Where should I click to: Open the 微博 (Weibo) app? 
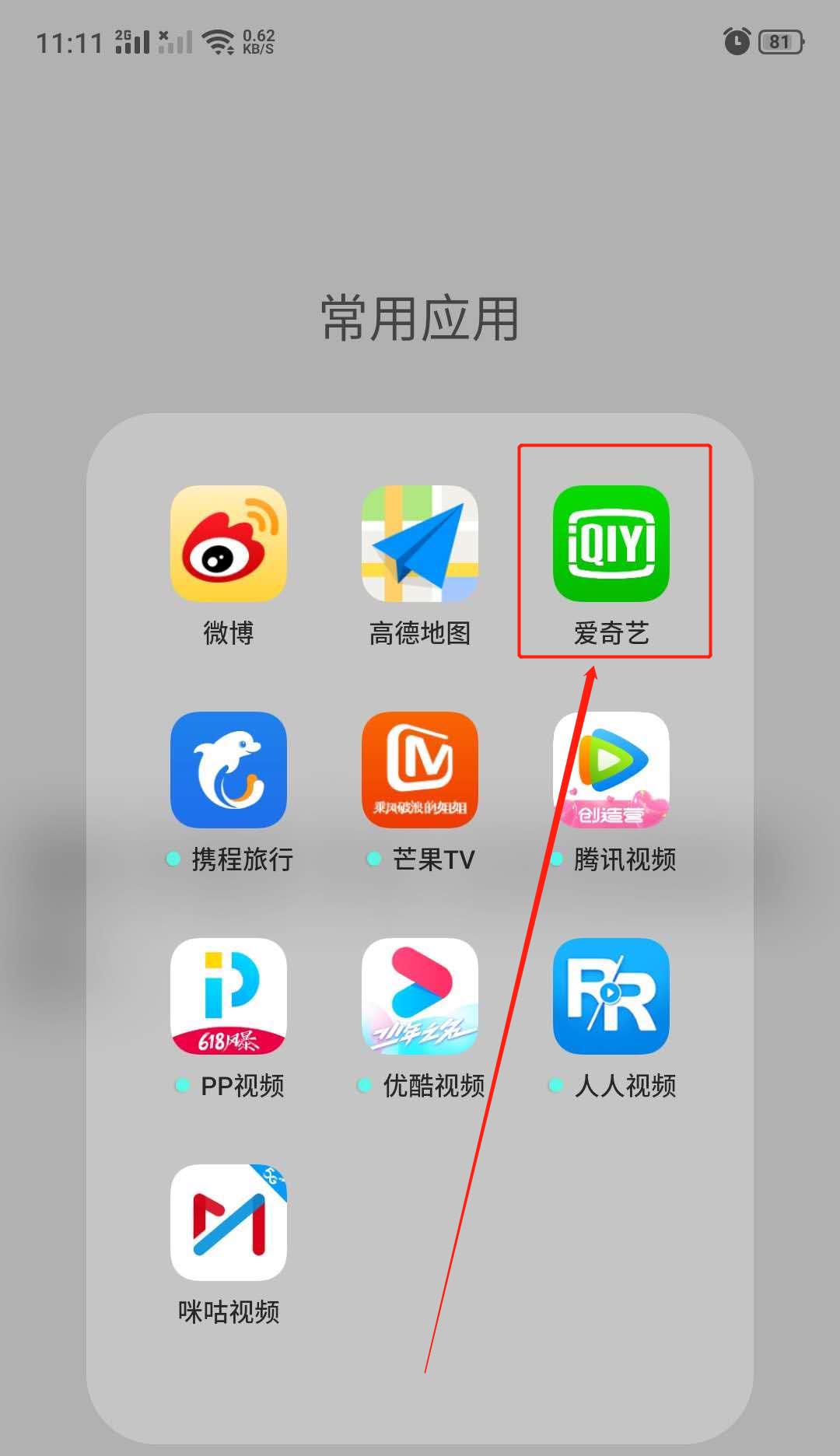point(228,544)
